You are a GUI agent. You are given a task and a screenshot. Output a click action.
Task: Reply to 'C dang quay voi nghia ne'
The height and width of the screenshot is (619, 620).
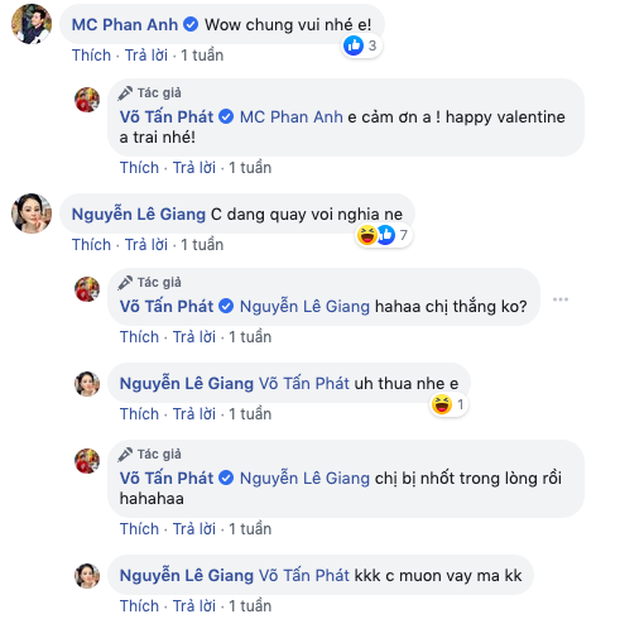(148, 244)
